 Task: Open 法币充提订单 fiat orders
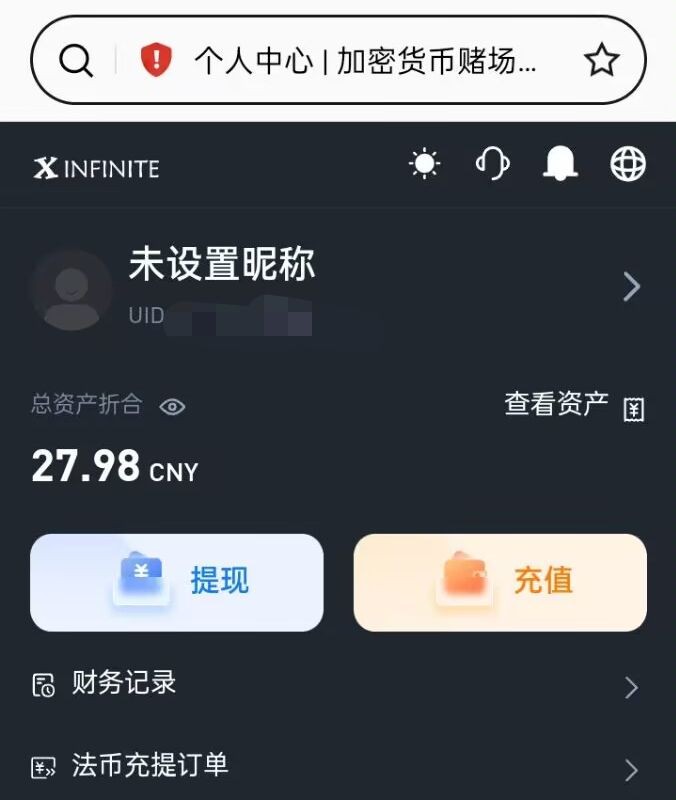[x=338, y=767]
